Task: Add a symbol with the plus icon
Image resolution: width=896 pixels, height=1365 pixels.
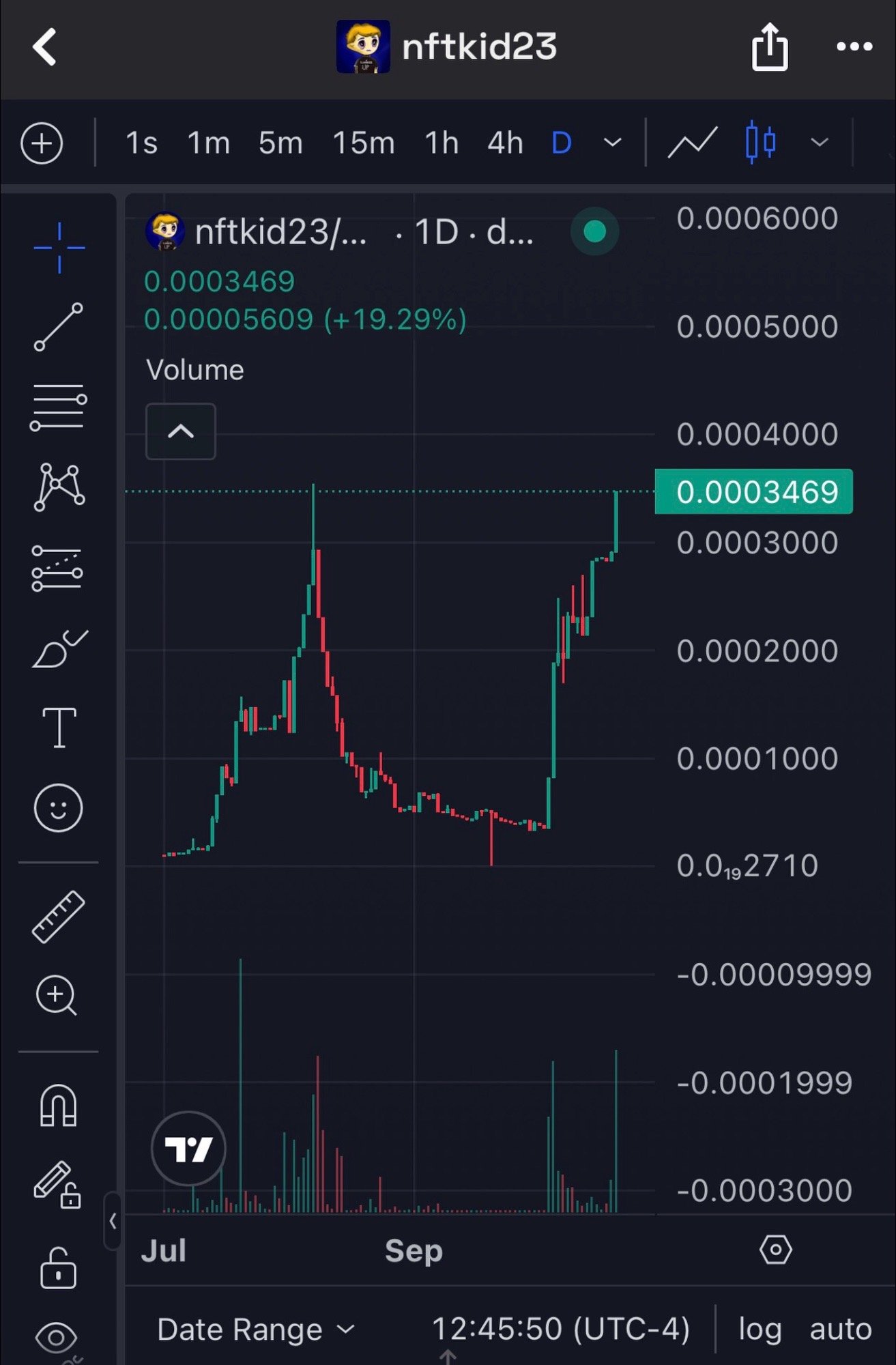Action: point(42,143)
